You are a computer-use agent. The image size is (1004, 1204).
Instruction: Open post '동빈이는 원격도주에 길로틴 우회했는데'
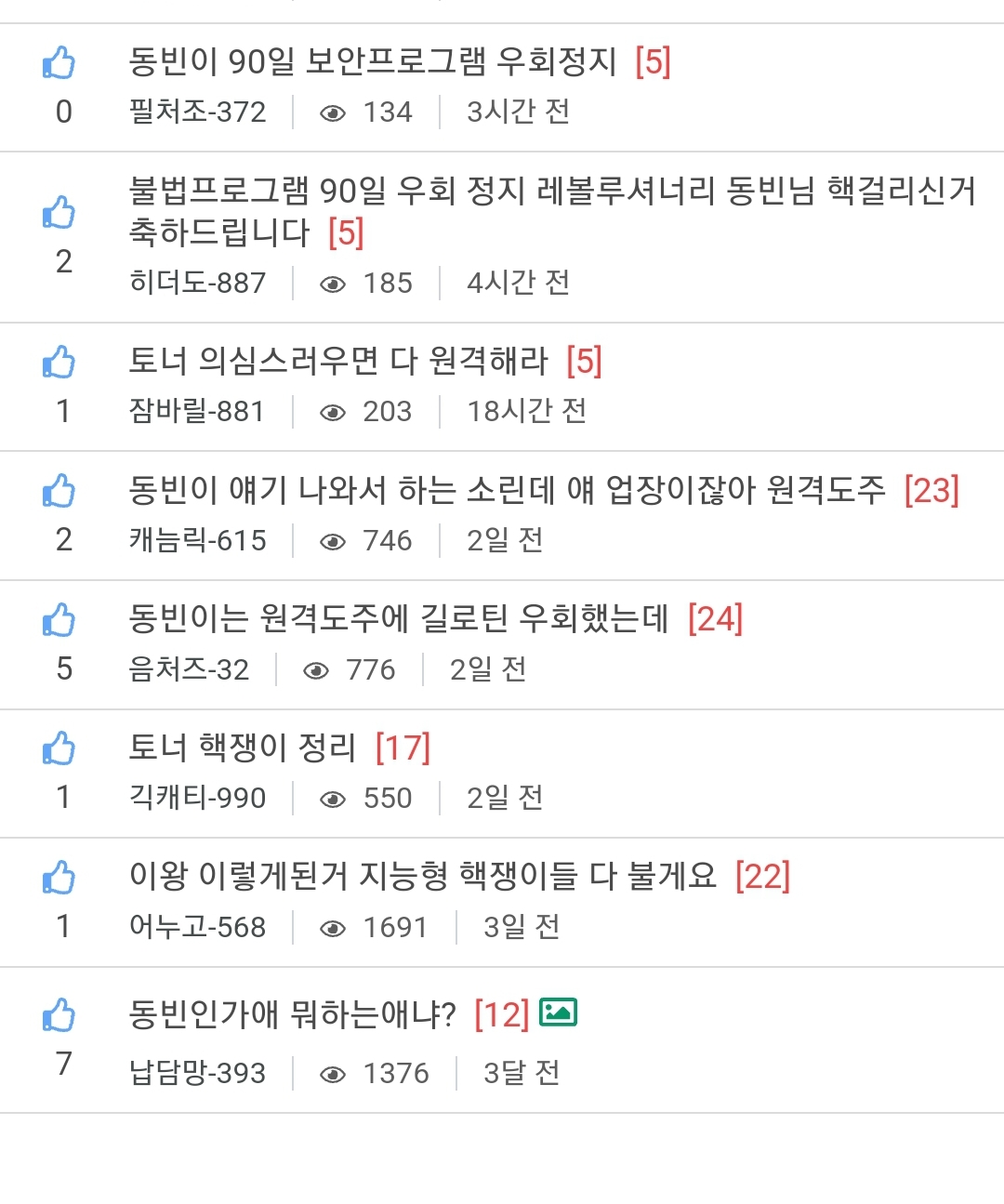coord(398,619)
